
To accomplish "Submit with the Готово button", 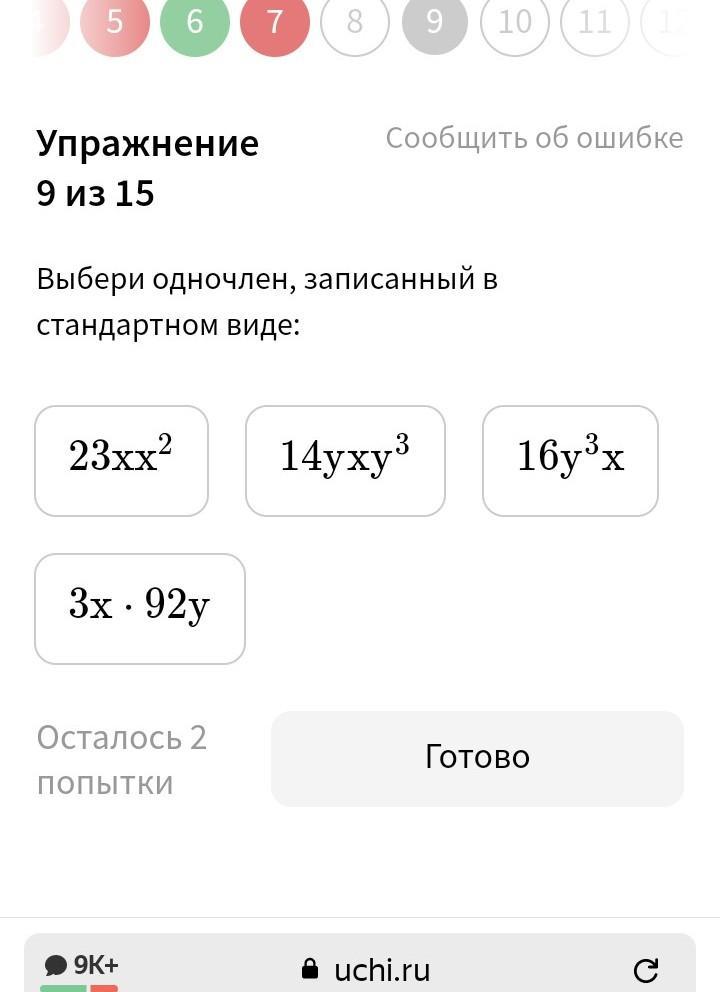I will (477, 758).
